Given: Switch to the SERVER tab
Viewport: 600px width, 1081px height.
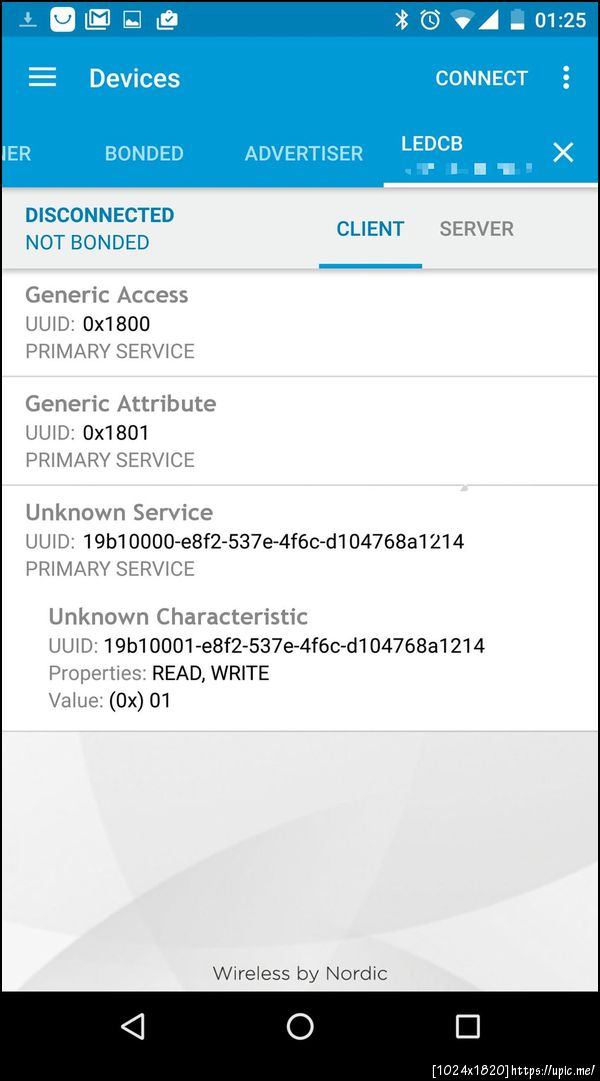Looking at the screenshot, I should pyautogui.click(x=476, y=229).
